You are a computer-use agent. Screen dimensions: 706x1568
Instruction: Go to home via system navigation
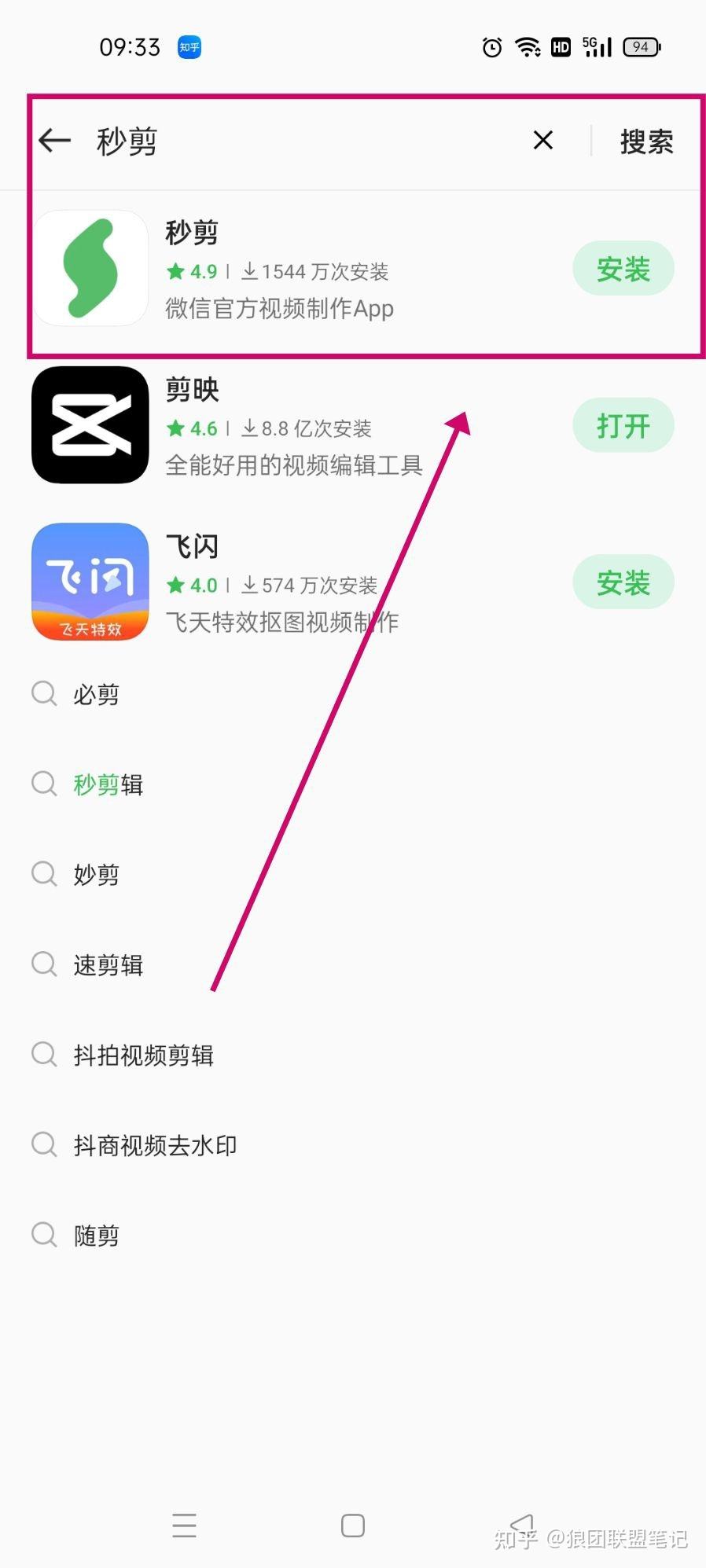coord(353,1526)
